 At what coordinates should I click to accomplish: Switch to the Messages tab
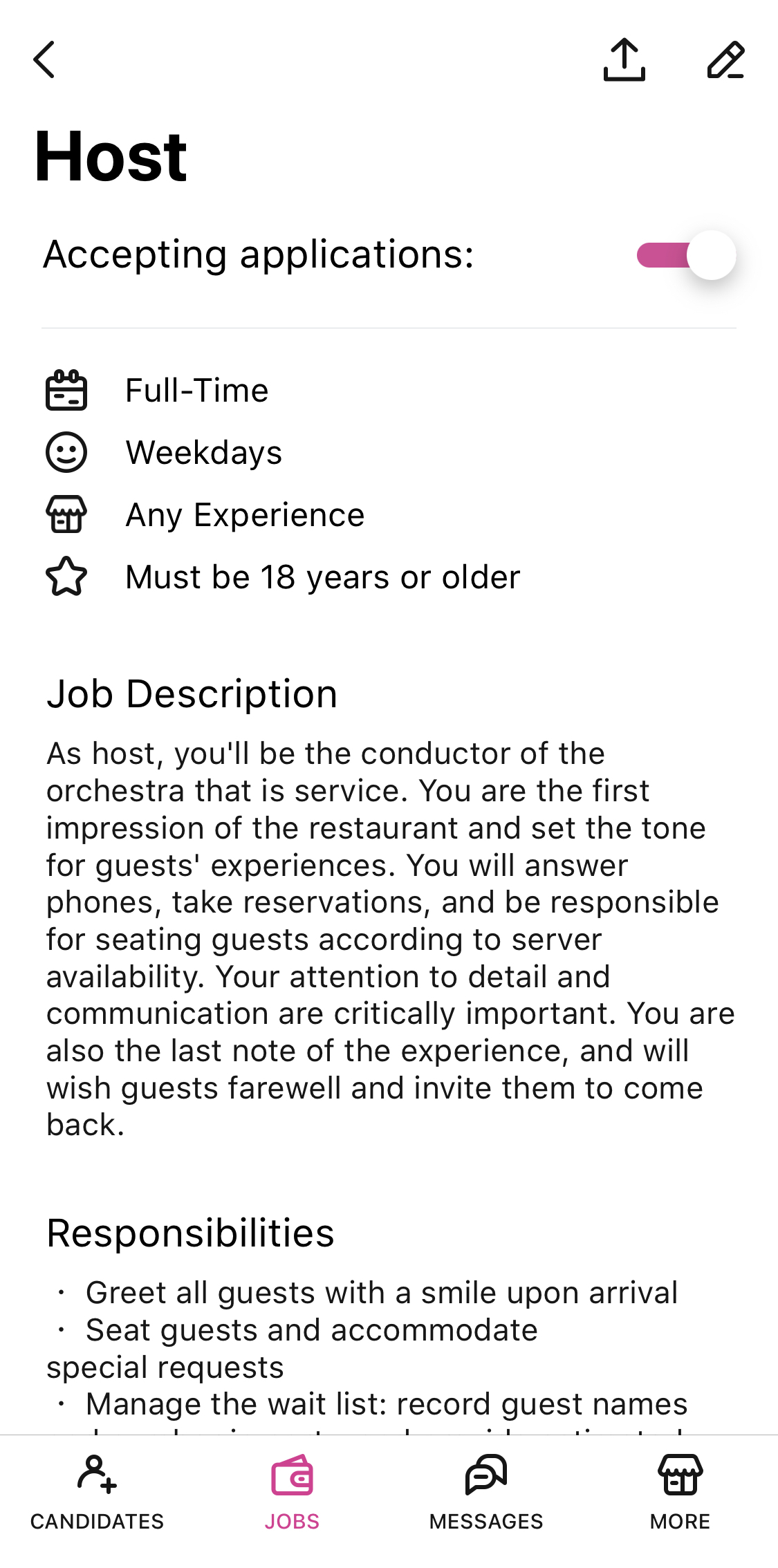tap(486, 1492)
